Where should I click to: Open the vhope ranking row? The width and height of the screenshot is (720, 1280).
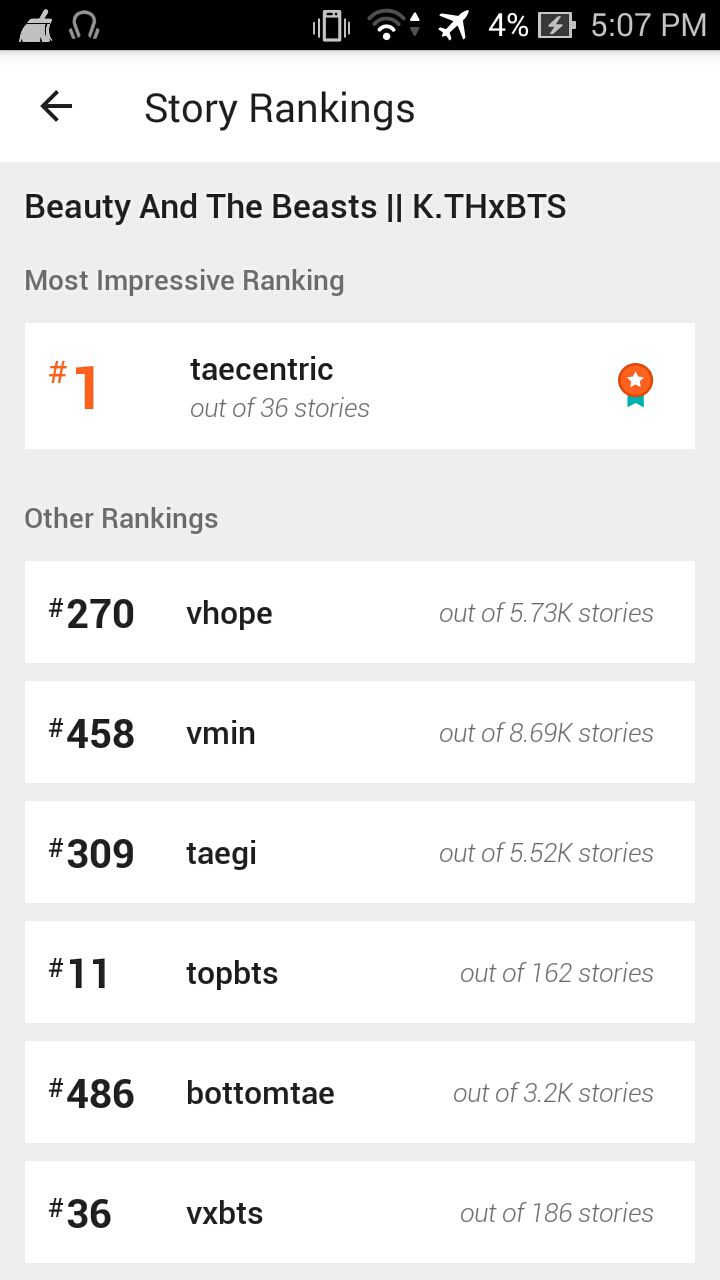point(360,612)
